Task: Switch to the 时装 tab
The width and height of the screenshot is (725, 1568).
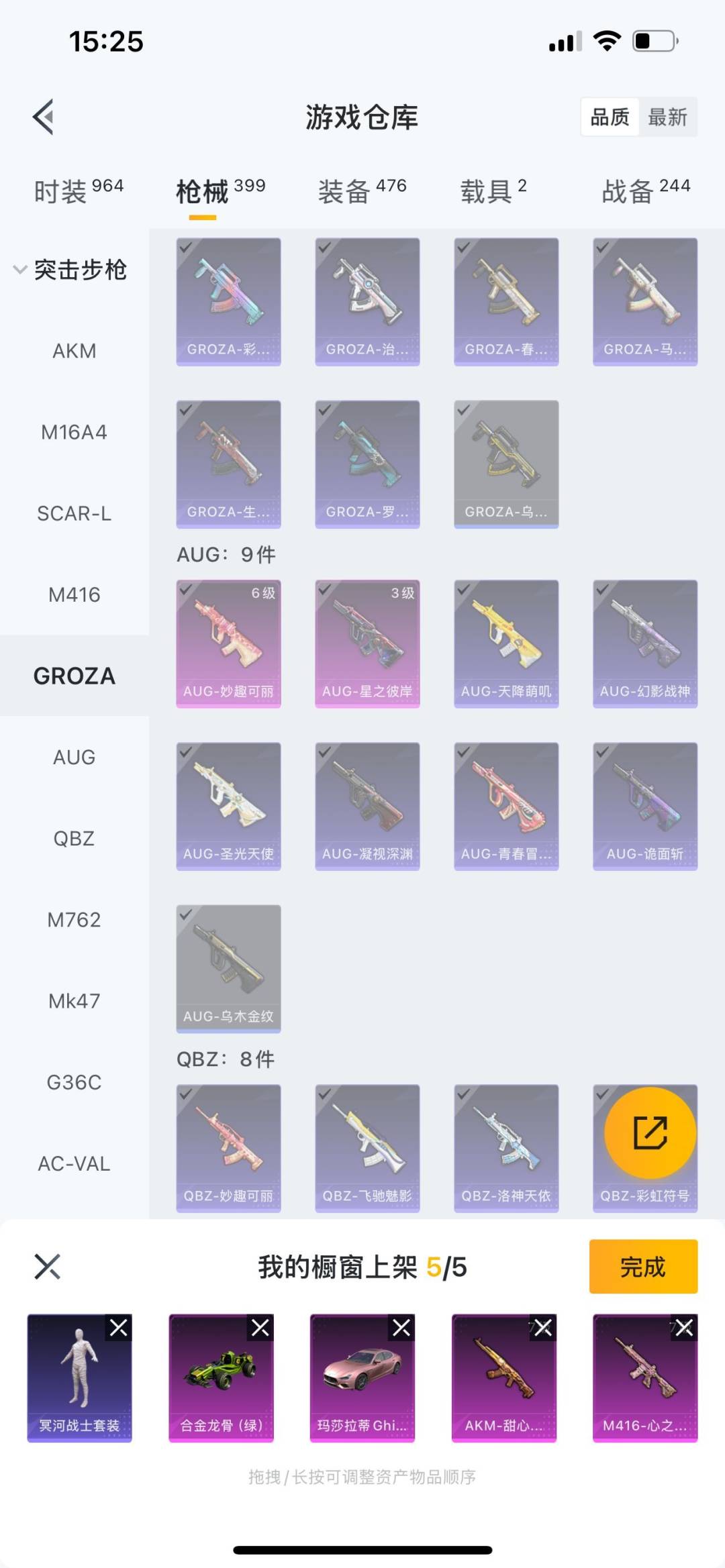Action: click(78, 191)
